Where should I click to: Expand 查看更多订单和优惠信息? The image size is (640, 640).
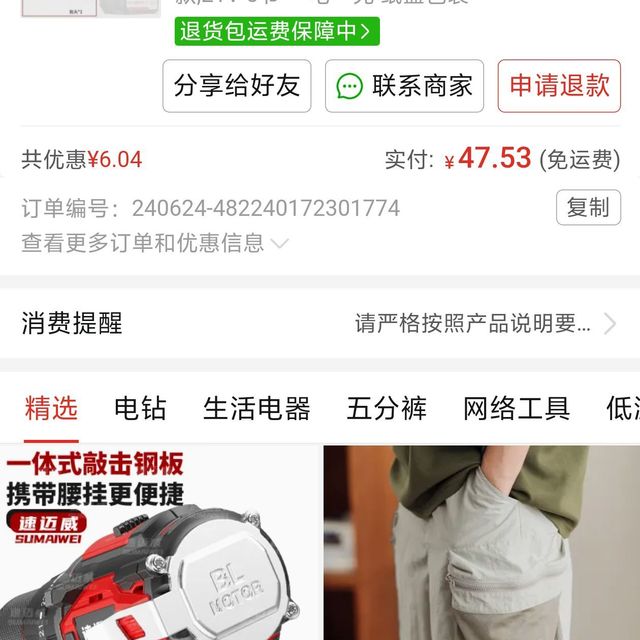pyautogui.click(x=155, y=242)
